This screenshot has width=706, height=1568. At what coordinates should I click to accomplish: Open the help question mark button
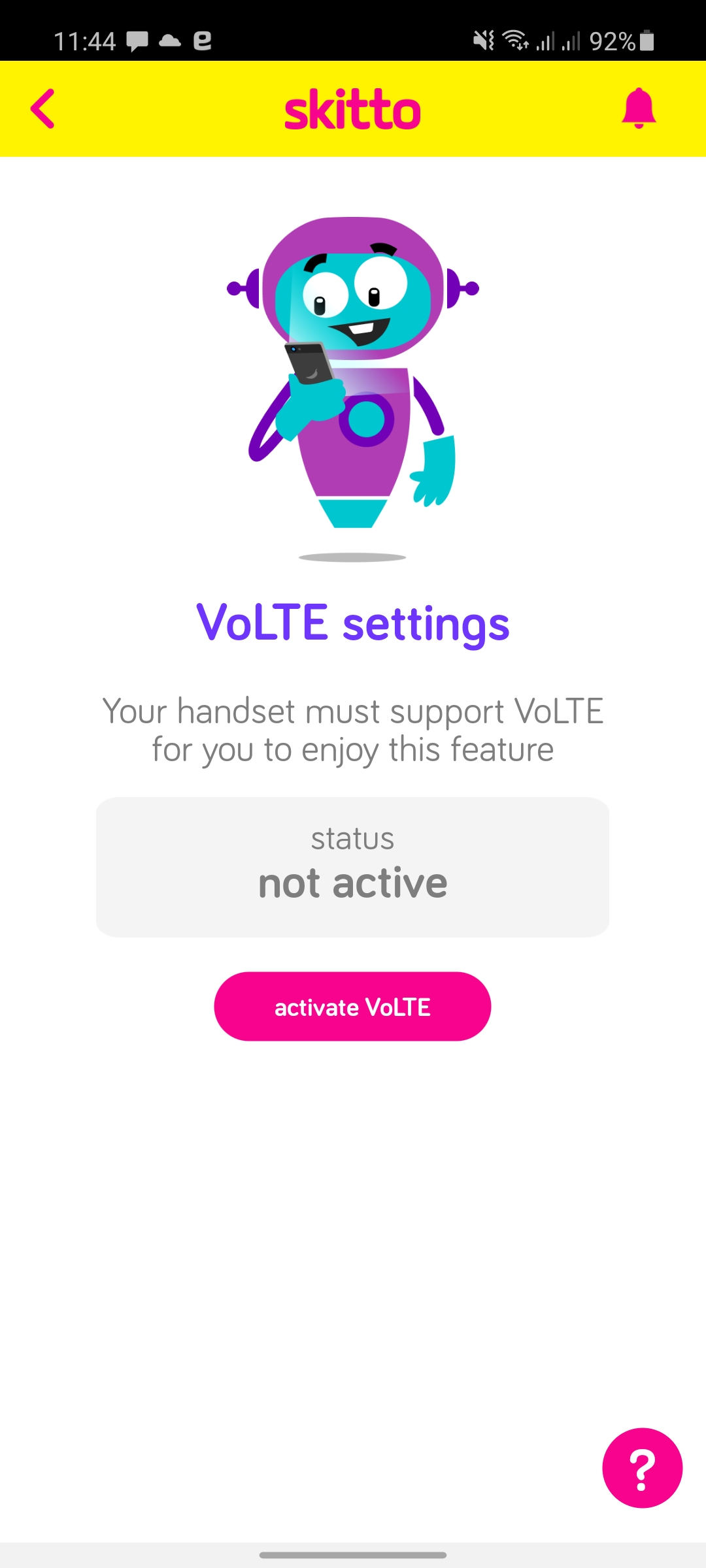(642, 1468)
